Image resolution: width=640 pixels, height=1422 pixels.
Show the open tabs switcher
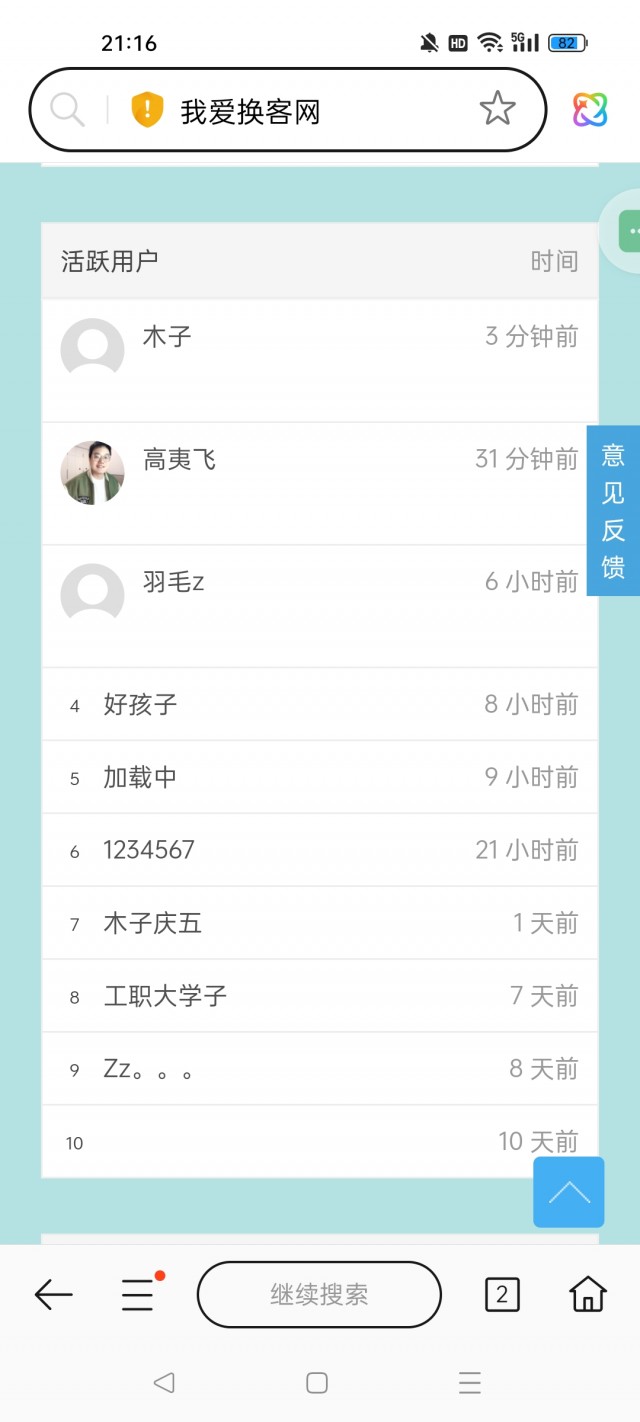502,1295
